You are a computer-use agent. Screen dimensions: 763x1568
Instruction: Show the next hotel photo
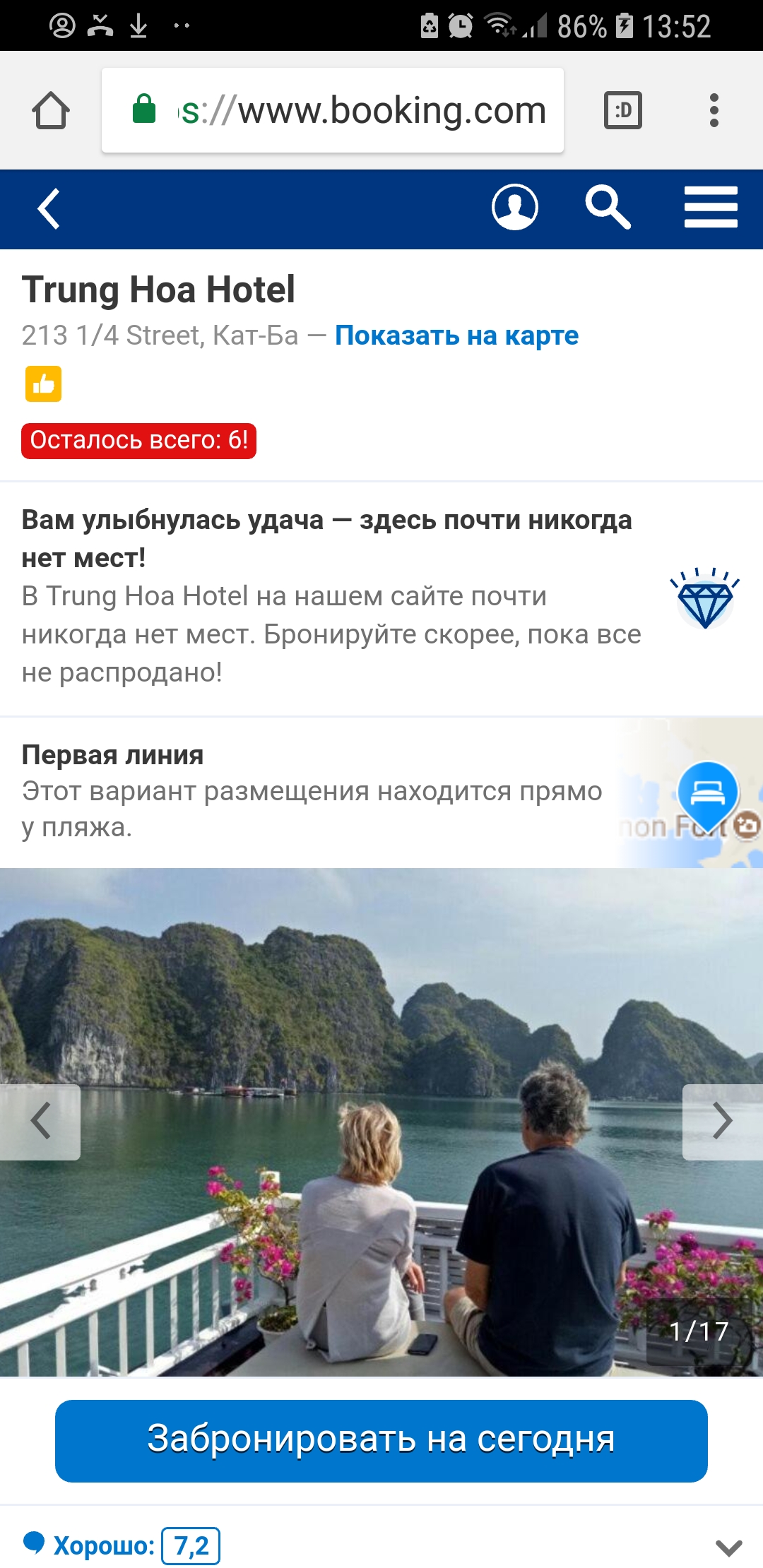click(x=721, y=1122)
